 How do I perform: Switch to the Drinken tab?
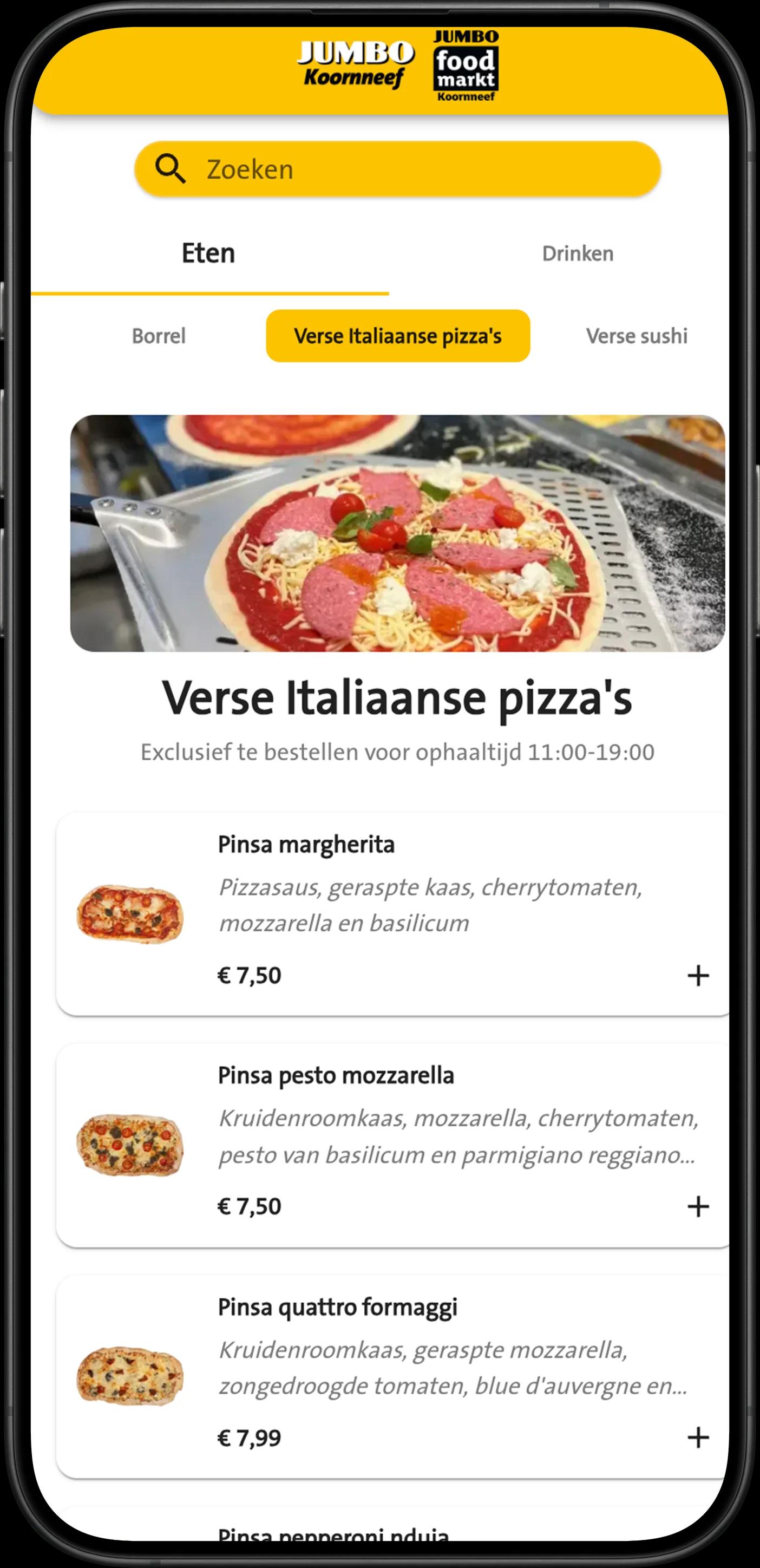(x=578, y=254)
